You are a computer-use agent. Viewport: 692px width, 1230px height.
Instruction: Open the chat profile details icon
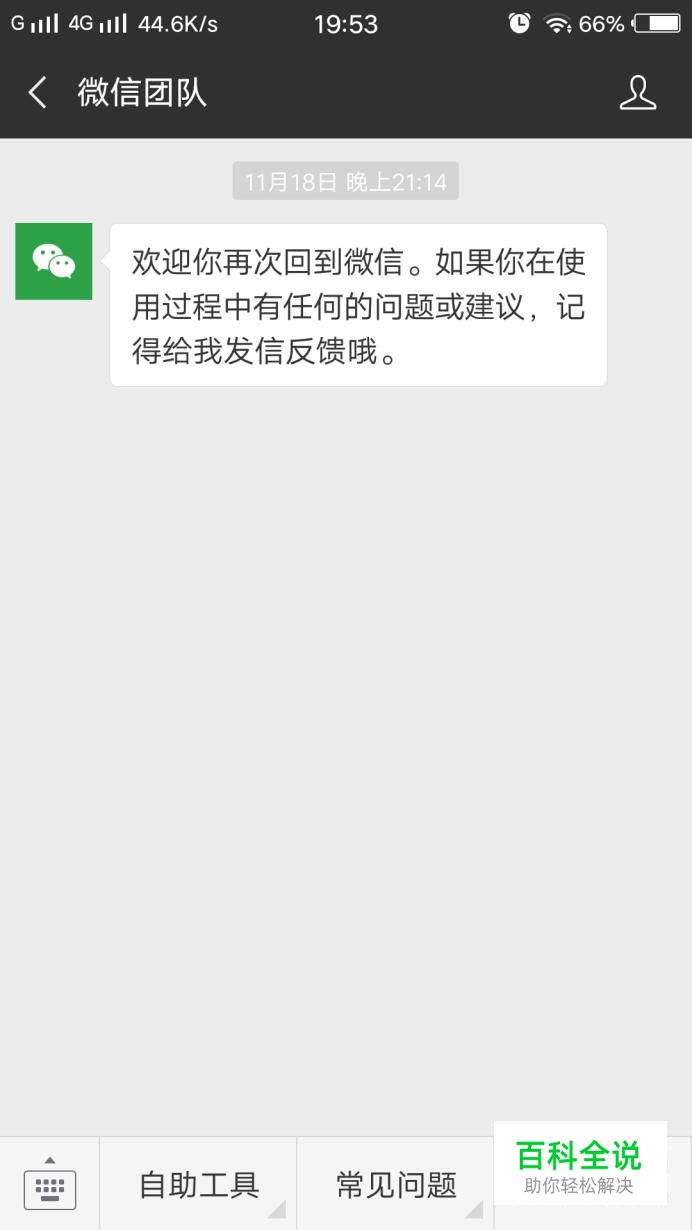pyautogui.click(x=637, y=93)
